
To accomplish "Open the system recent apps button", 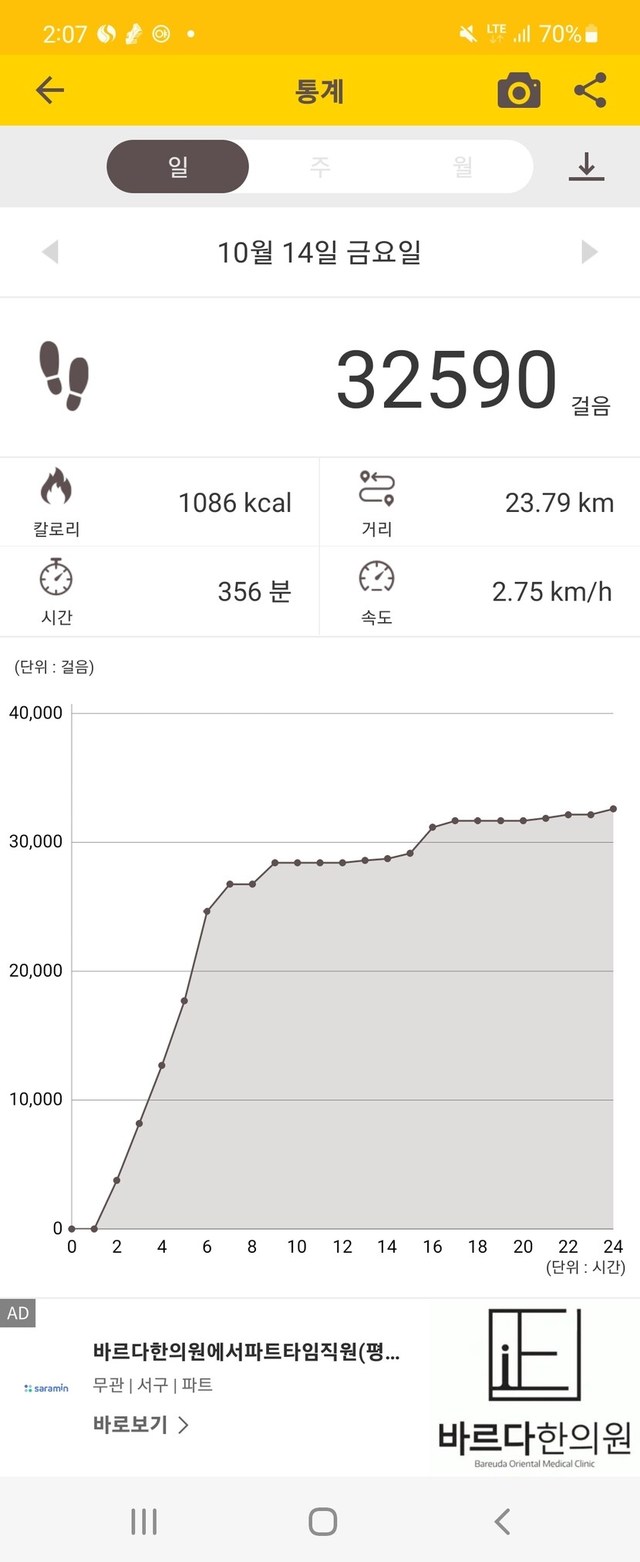I will 144,1521.
